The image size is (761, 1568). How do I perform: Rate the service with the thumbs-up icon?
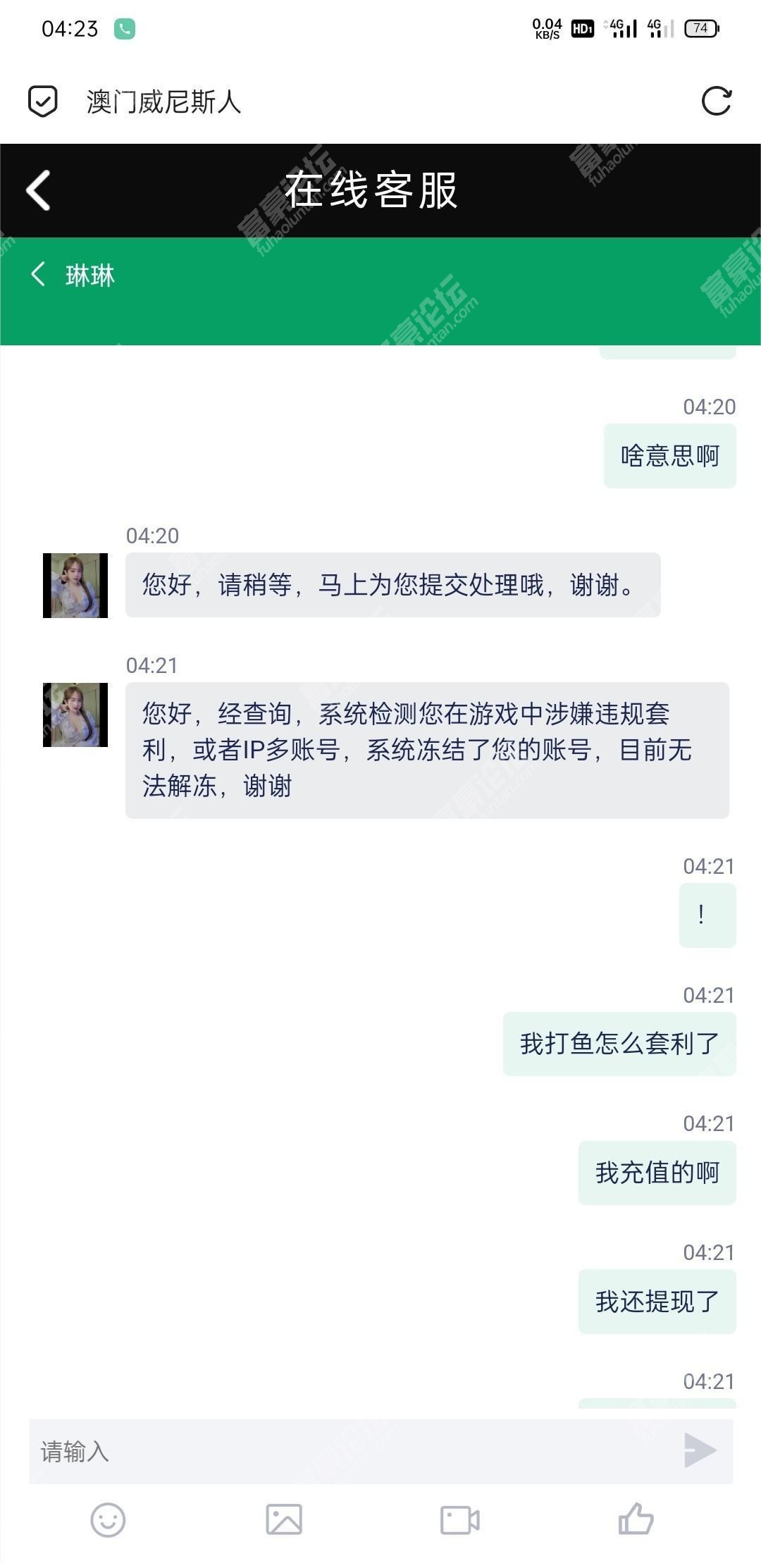(x=636, y=1519)
